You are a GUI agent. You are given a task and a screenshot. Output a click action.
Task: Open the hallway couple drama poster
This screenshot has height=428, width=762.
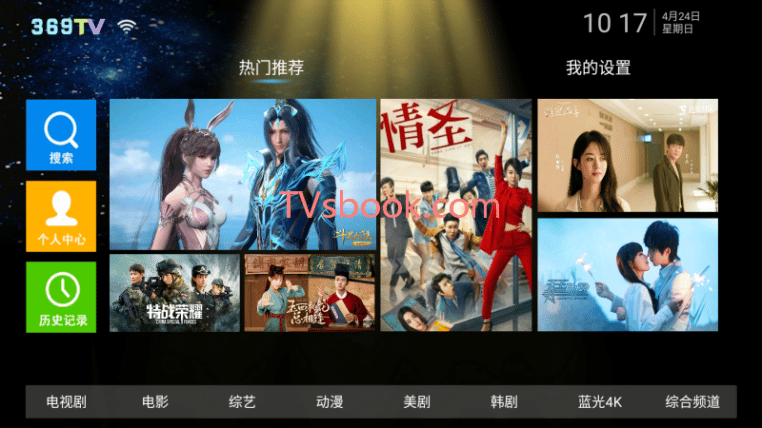(x=627, y=155)
